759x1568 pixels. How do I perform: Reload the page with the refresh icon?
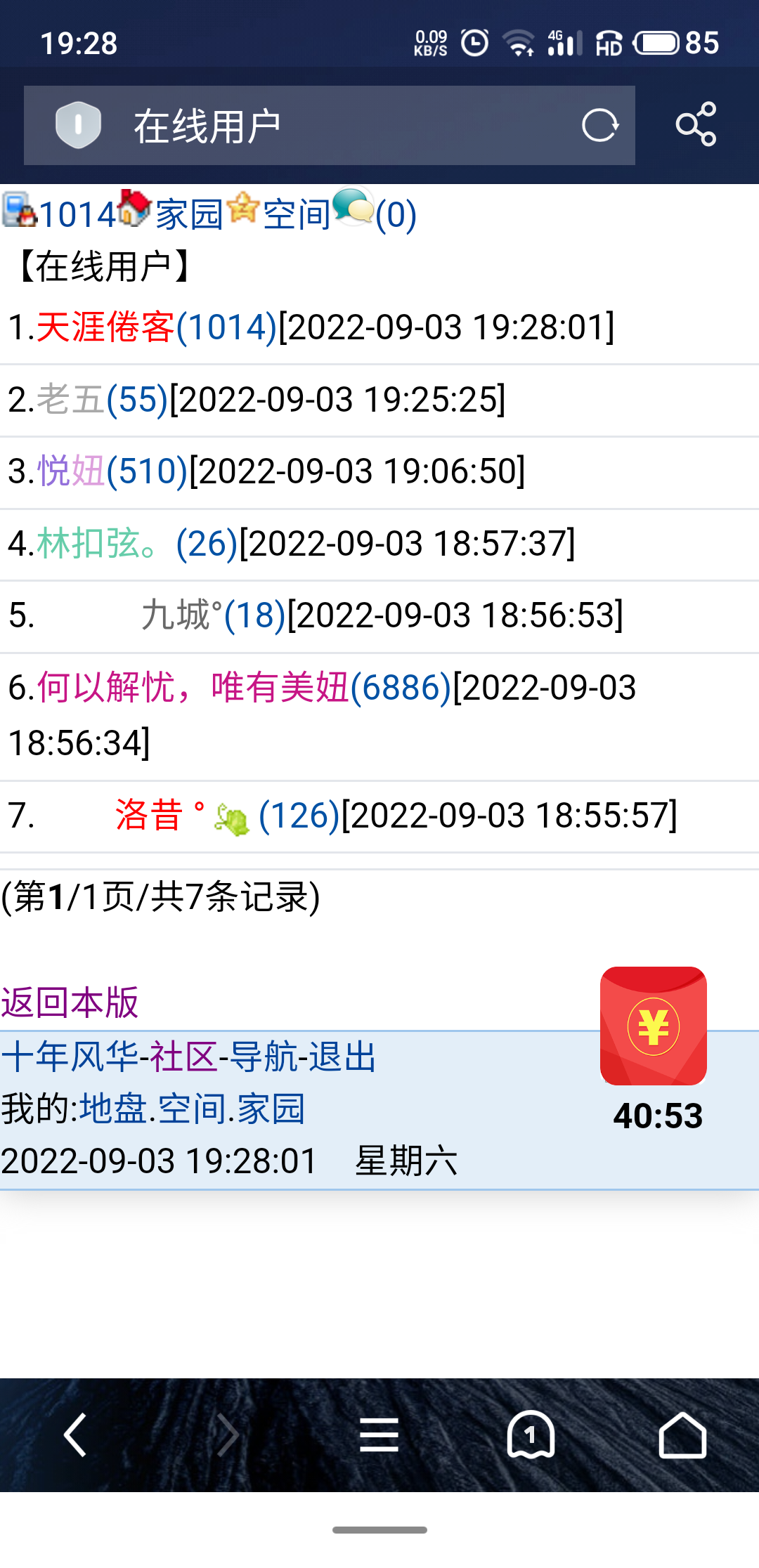click(x=599, y=126)
